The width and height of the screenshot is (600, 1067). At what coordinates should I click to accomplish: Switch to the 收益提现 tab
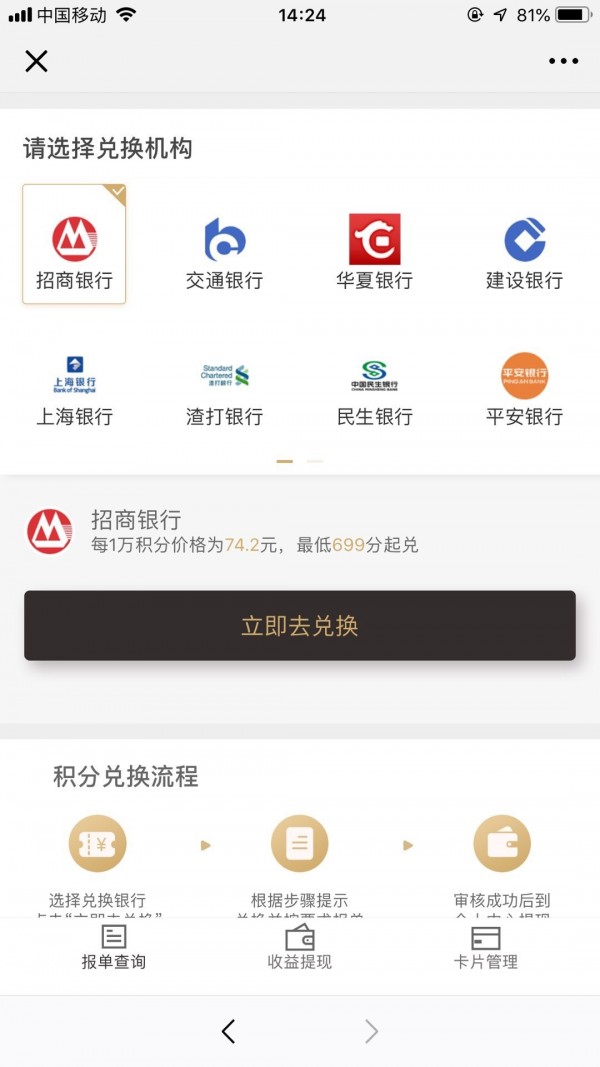click(x=299, y=947)
